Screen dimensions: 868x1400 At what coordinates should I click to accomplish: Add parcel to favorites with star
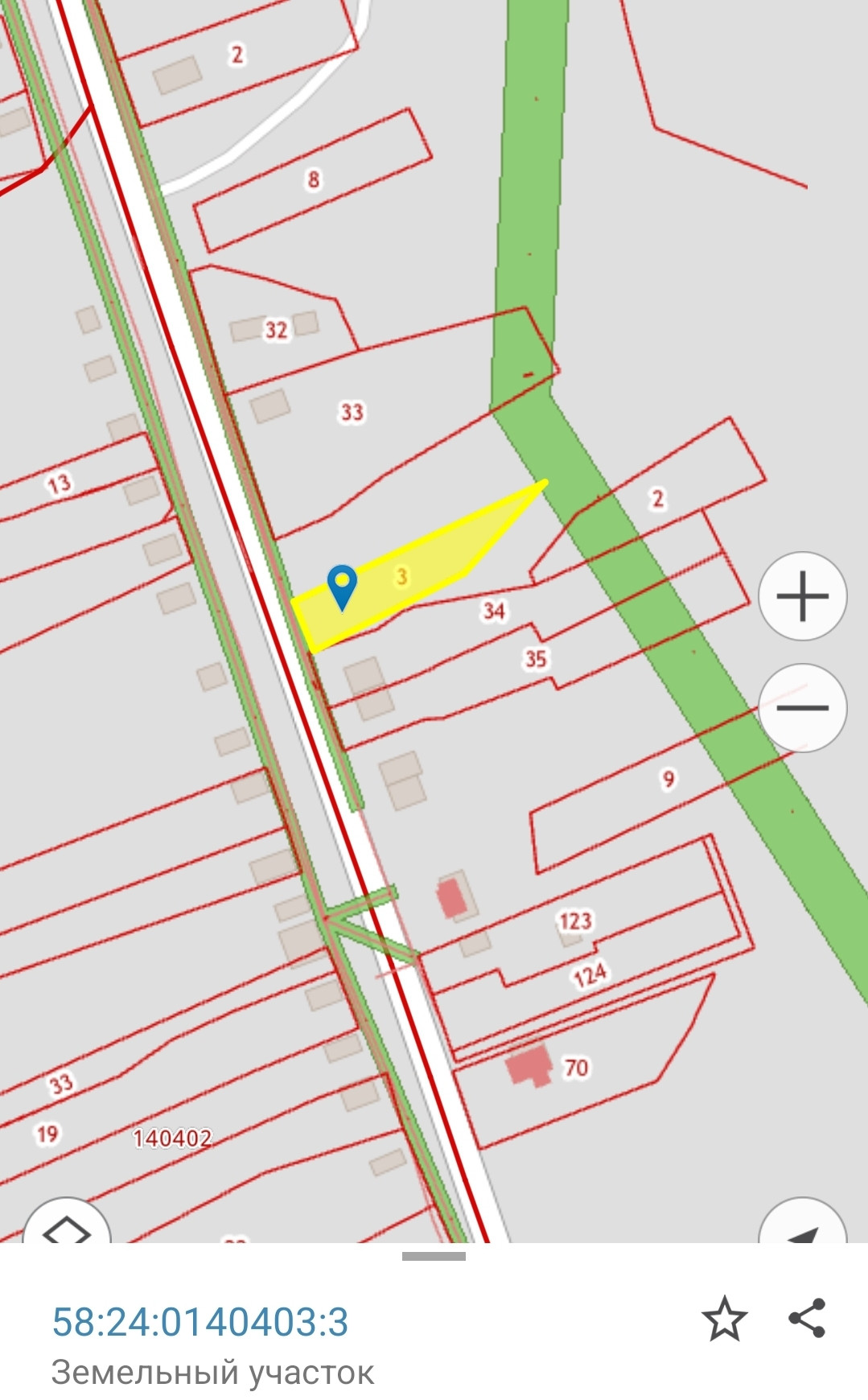[x=724, y=1319]
